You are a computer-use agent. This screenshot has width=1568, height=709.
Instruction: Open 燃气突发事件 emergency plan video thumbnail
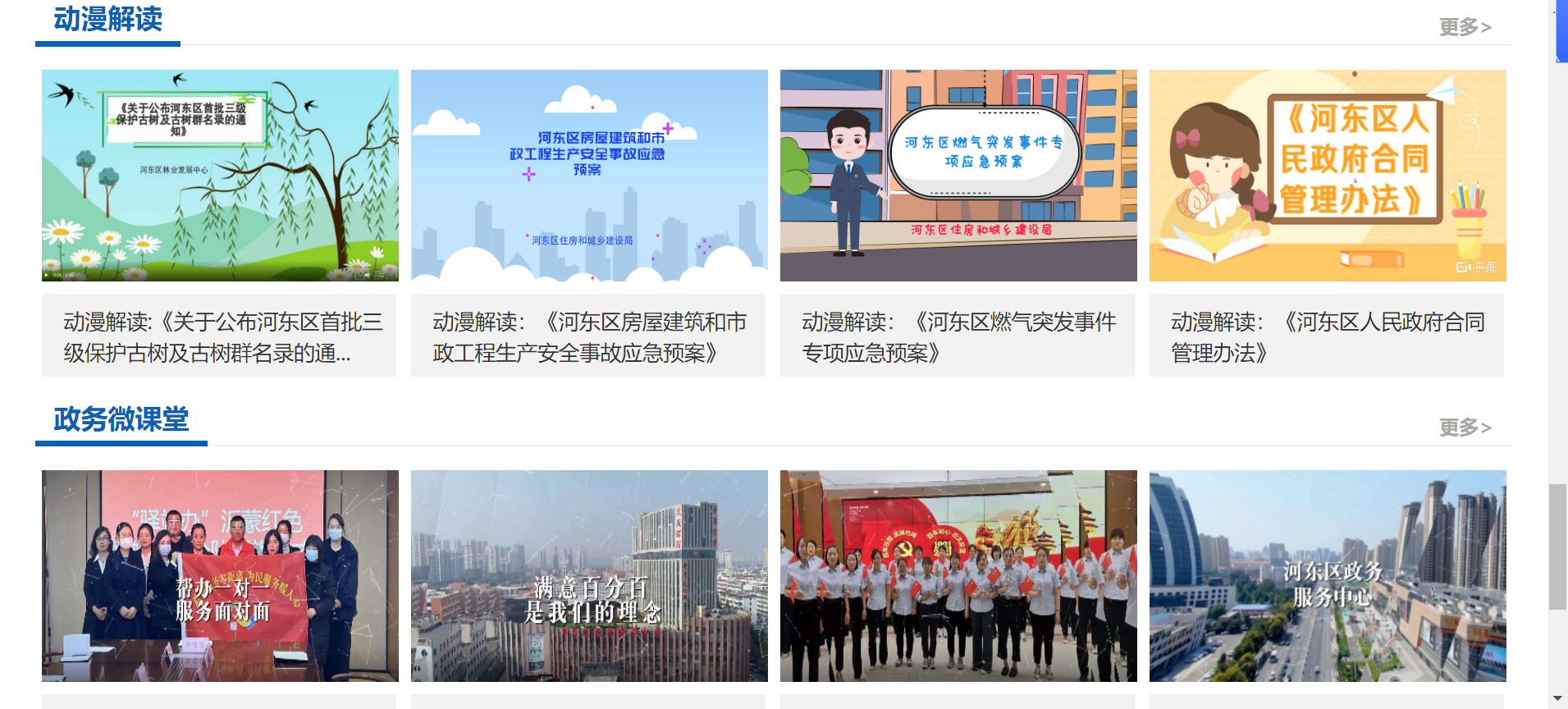tap(958, 176)
